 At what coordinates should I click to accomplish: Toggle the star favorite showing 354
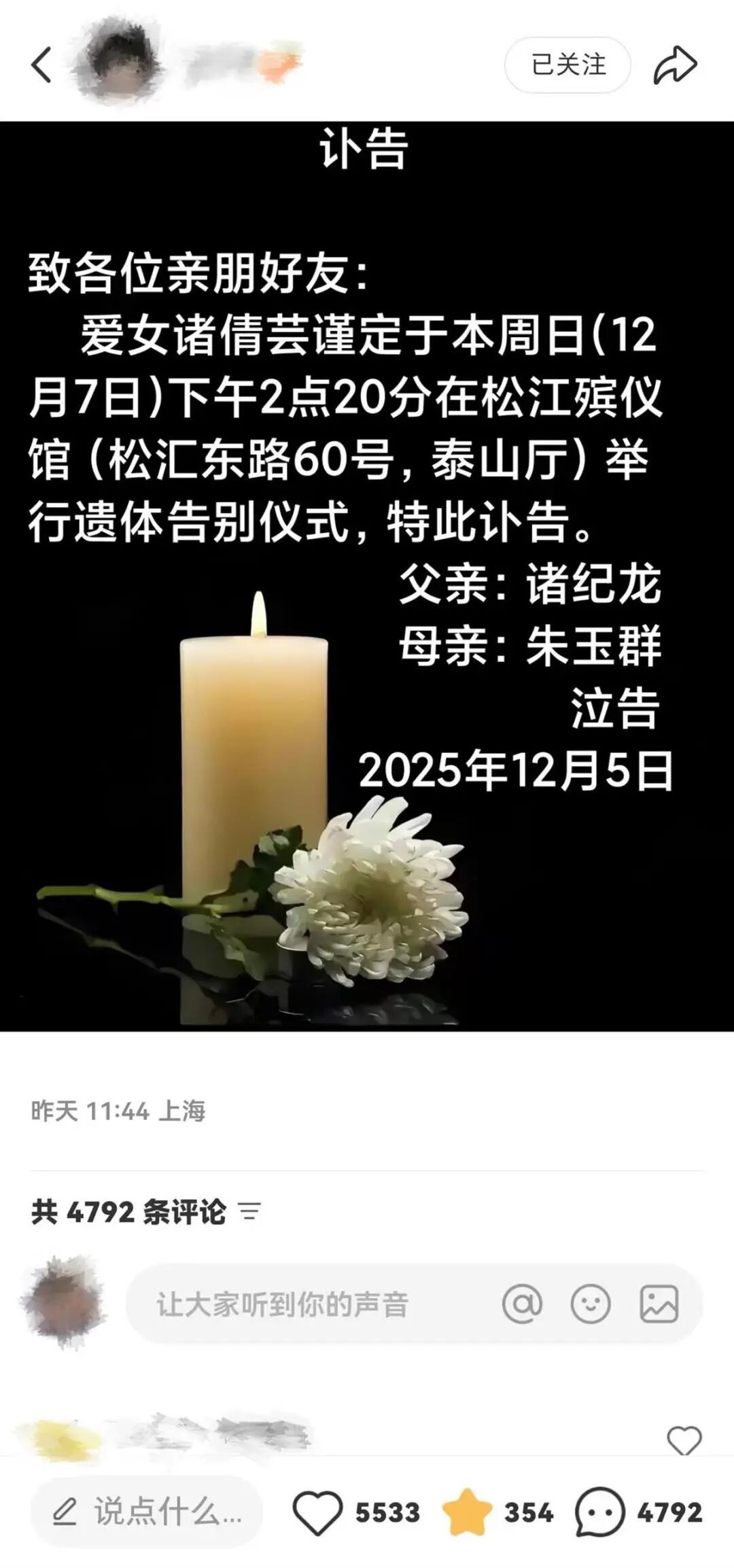point(467,1513)
